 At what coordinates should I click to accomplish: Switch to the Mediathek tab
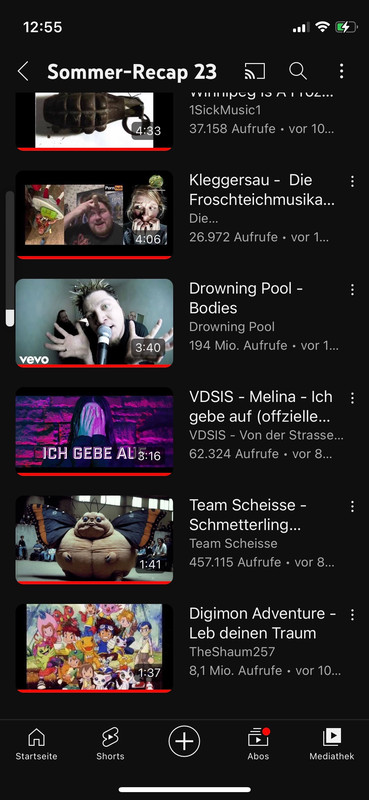332,744
